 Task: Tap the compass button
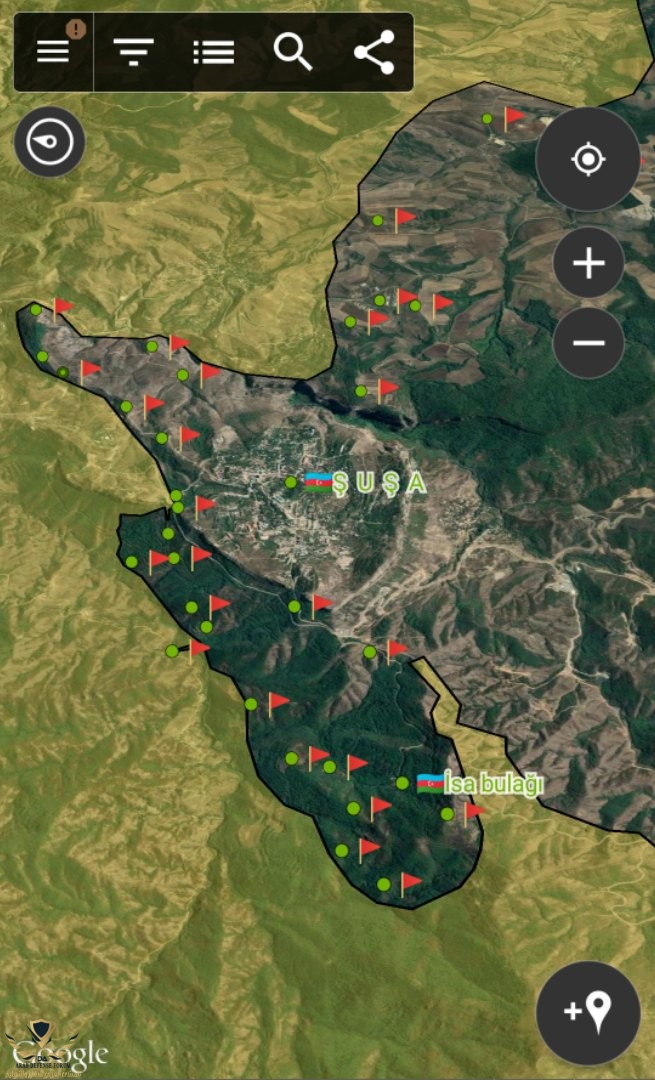(x=49, y=142)
